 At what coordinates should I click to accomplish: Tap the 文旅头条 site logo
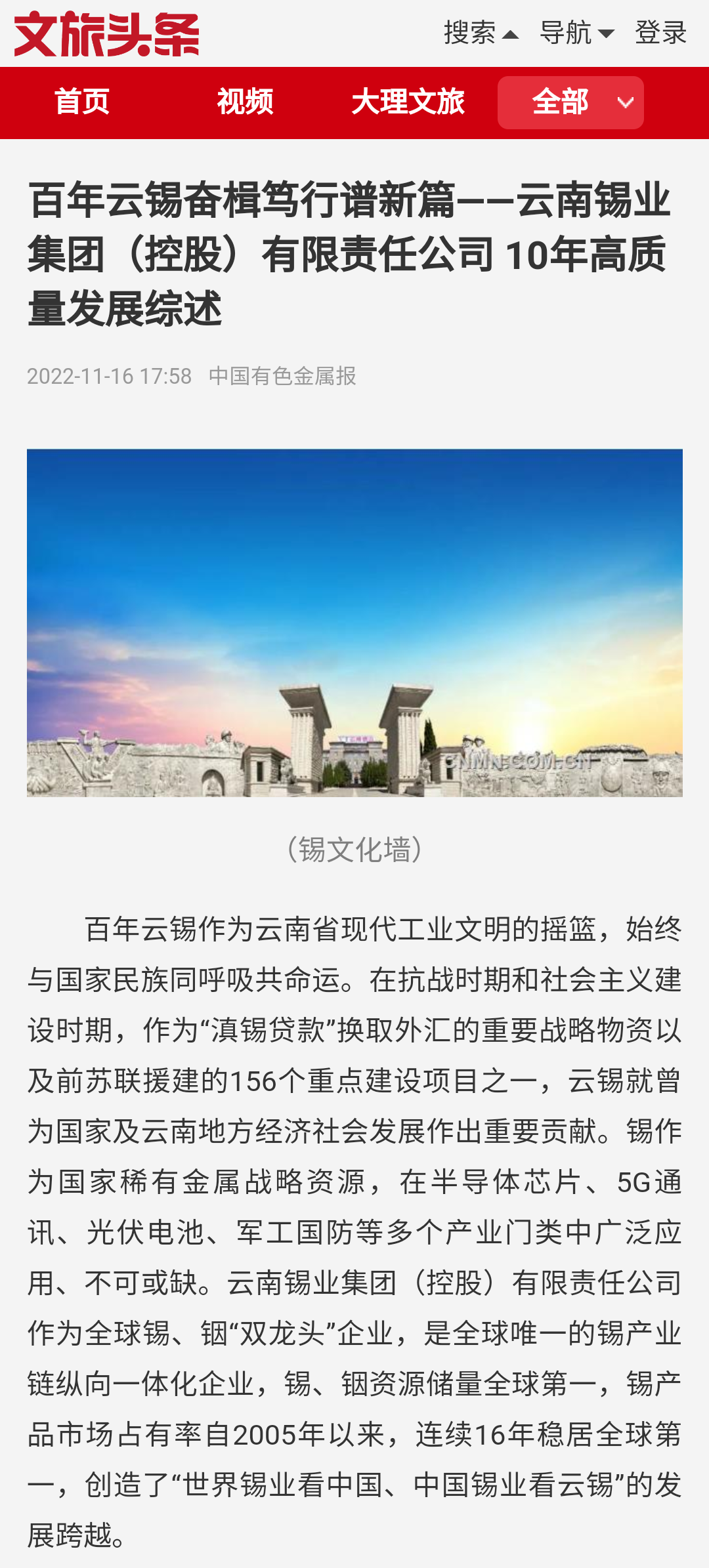106,34
